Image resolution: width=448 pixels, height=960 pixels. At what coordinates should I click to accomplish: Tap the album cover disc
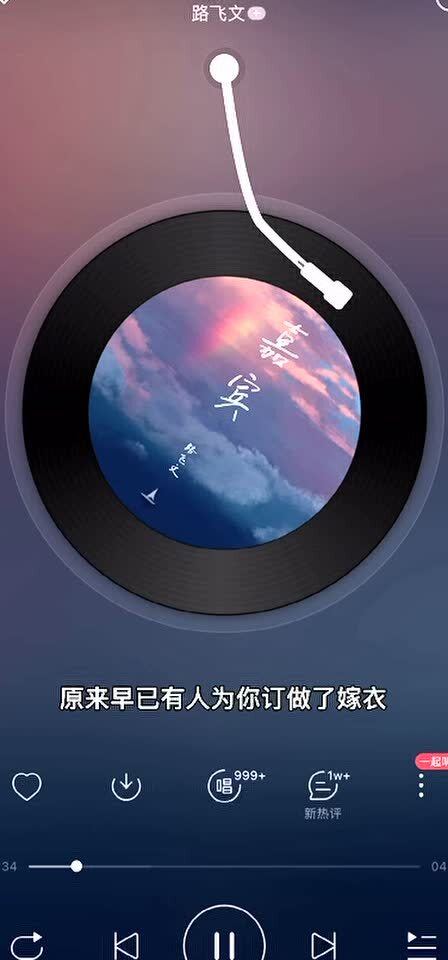[225, 412]
